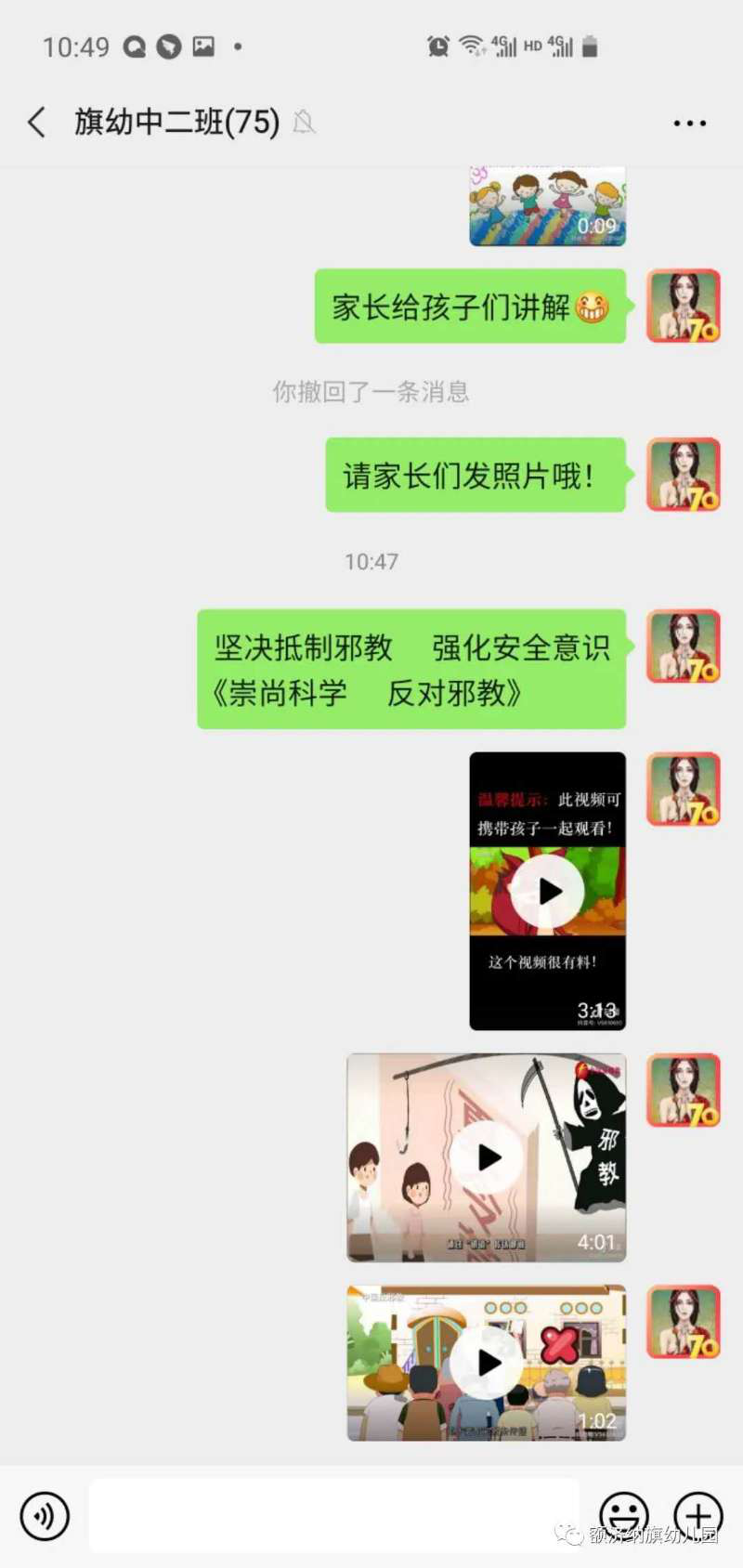Image resolution: width=743 pixels, height=1568 pixels.
Task: Play the 1:02 video with red X
Action: point(487,1363)
